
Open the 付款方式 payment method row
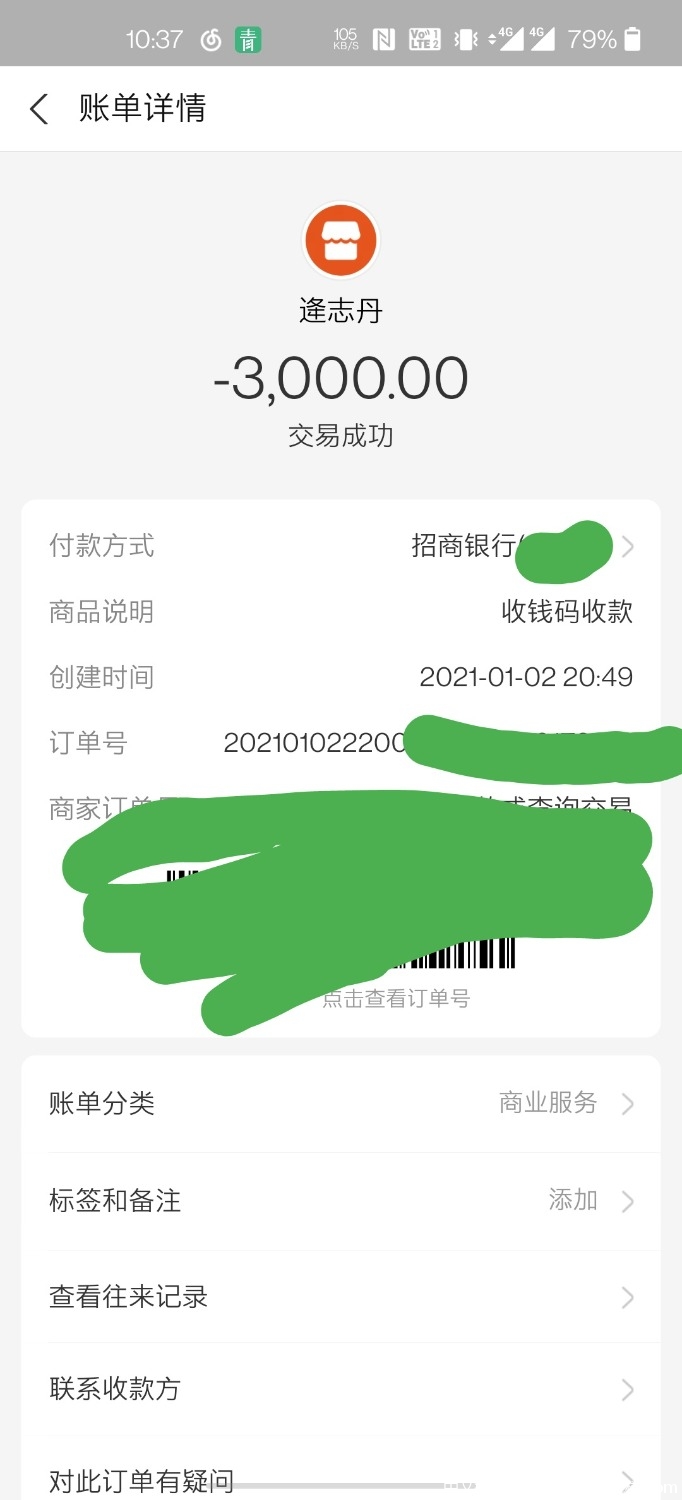[x=340, y=546]
